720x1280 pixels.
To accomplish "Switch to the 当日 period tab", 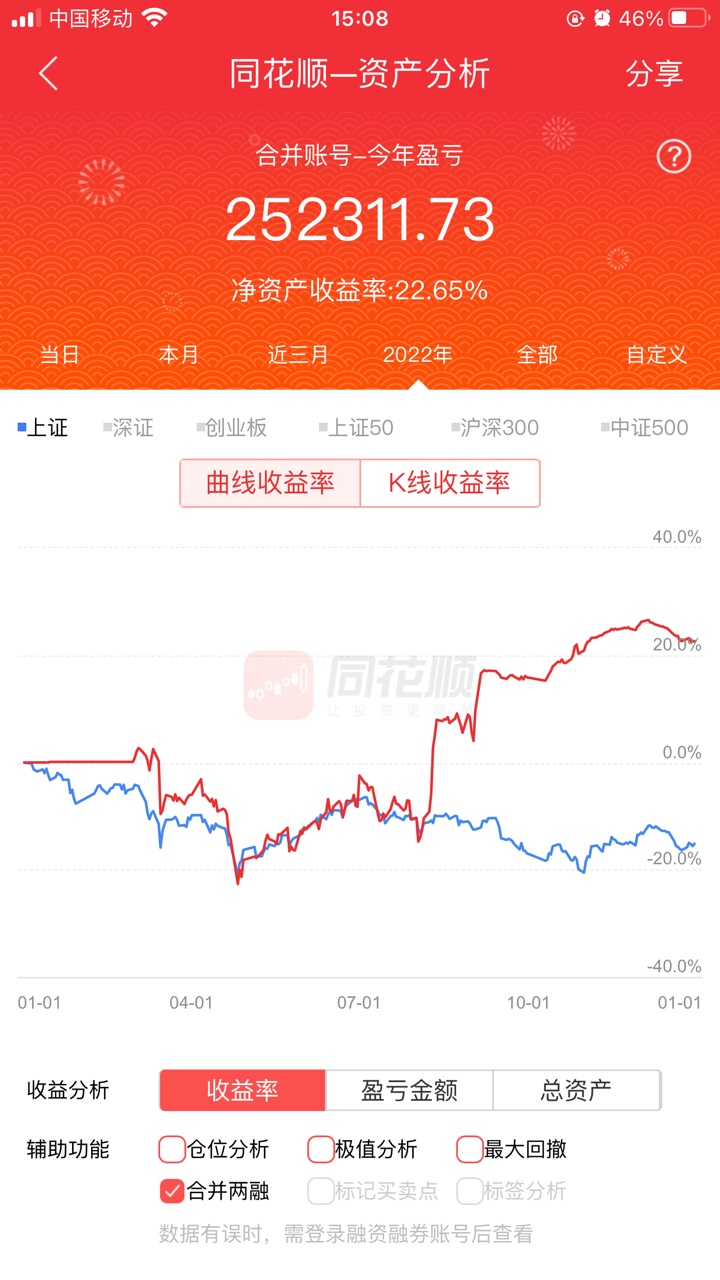I will click(x=60, y=355).
